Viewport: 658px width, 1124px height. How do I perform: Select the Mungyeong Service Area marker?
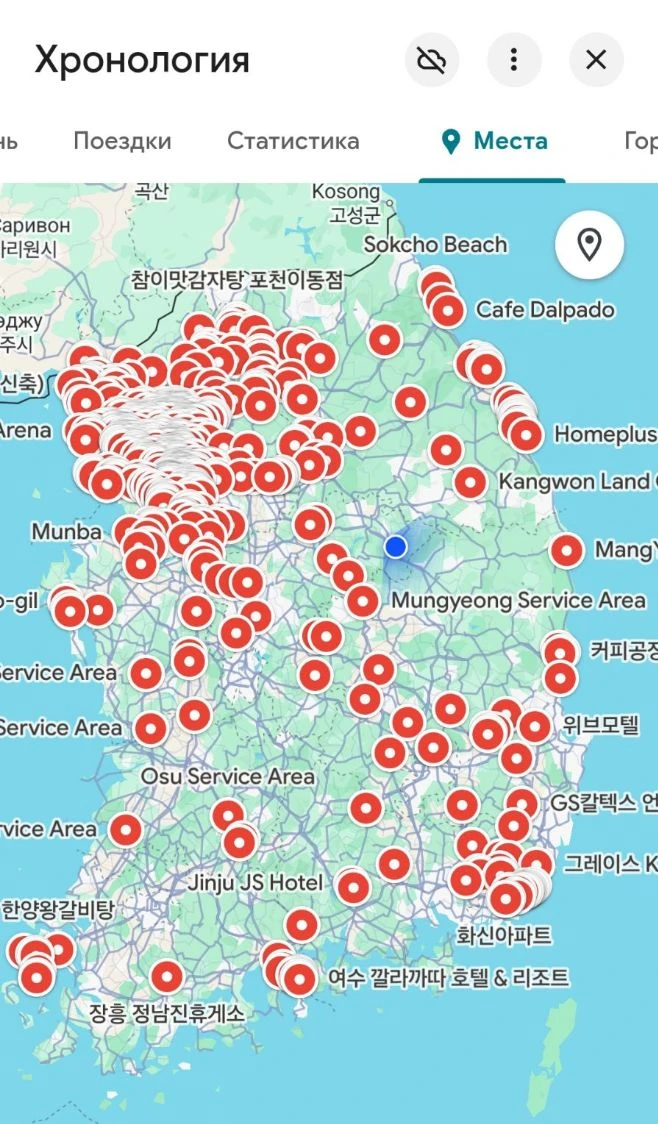click(x=363, y=601)
